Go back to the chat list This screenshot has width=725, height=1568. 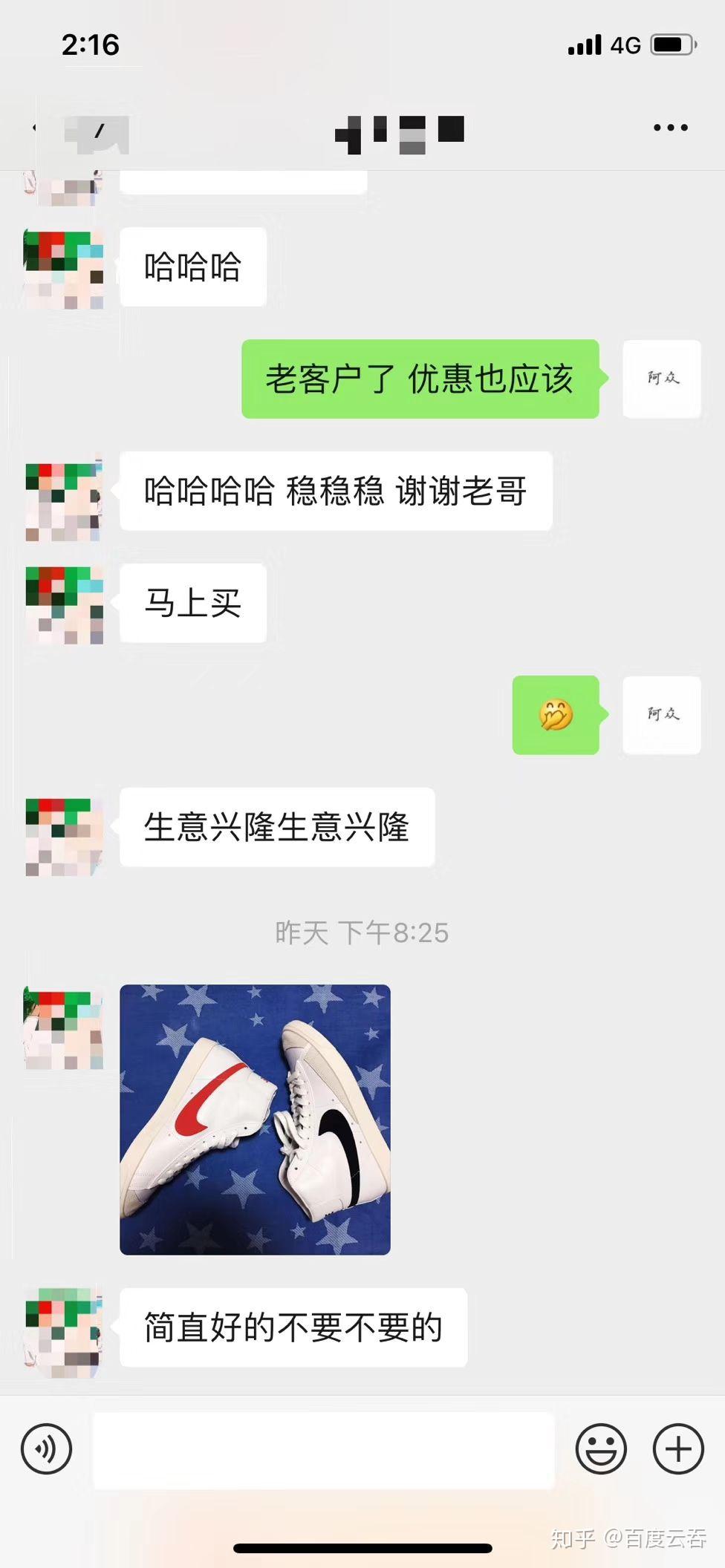click(36, 128)
